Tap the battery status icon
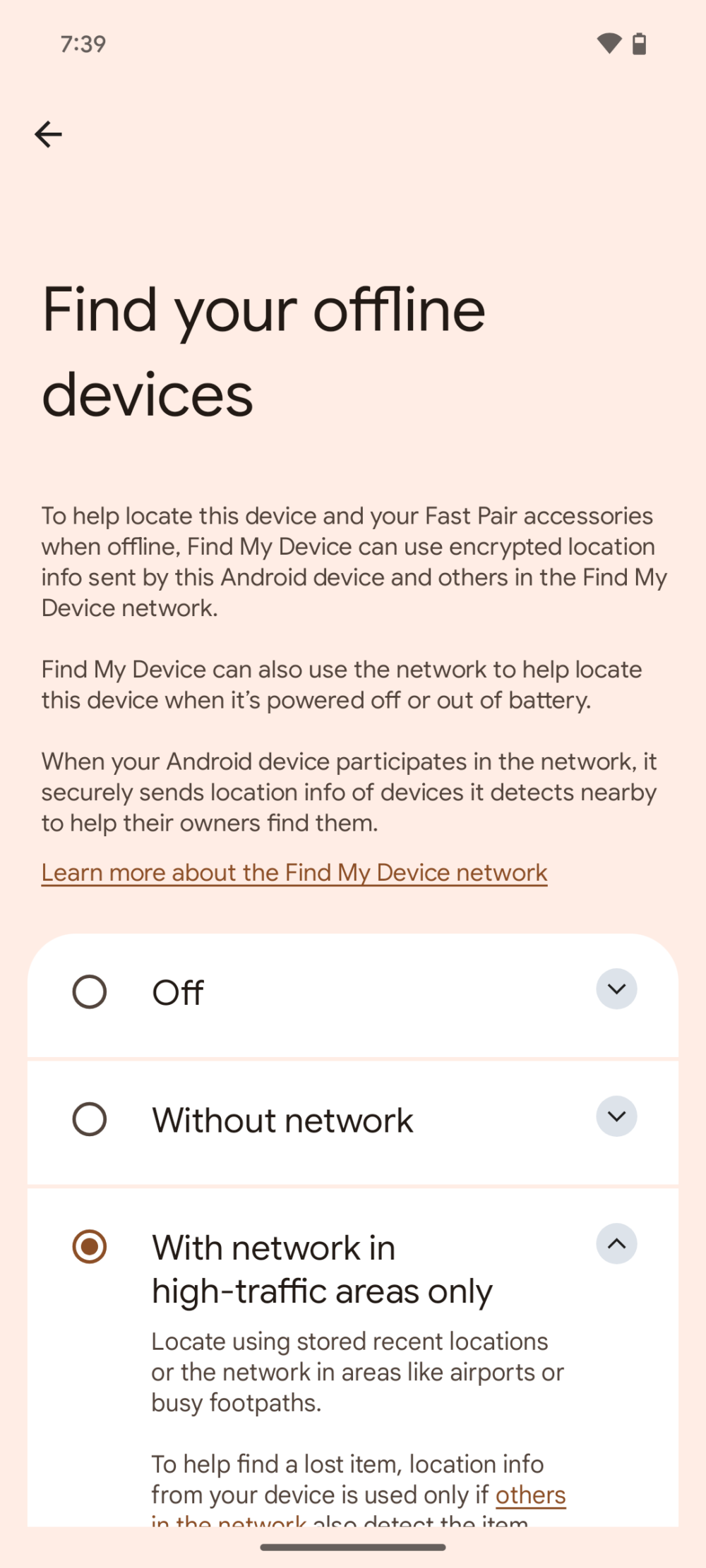This screenshot has width=706, height=1568. (639, 43)
